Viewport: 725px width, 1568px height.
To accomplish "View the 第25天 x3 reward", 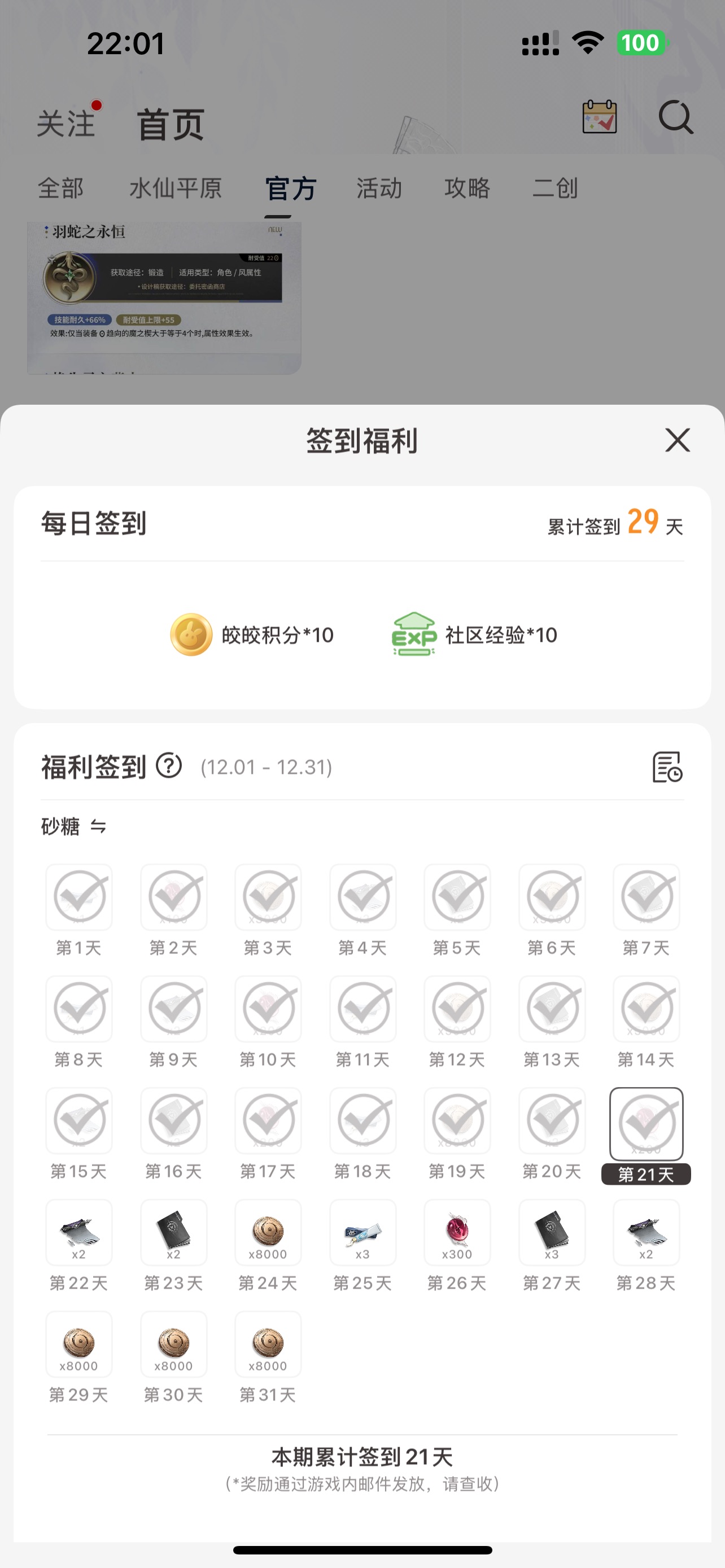I will click(363, 1233).
